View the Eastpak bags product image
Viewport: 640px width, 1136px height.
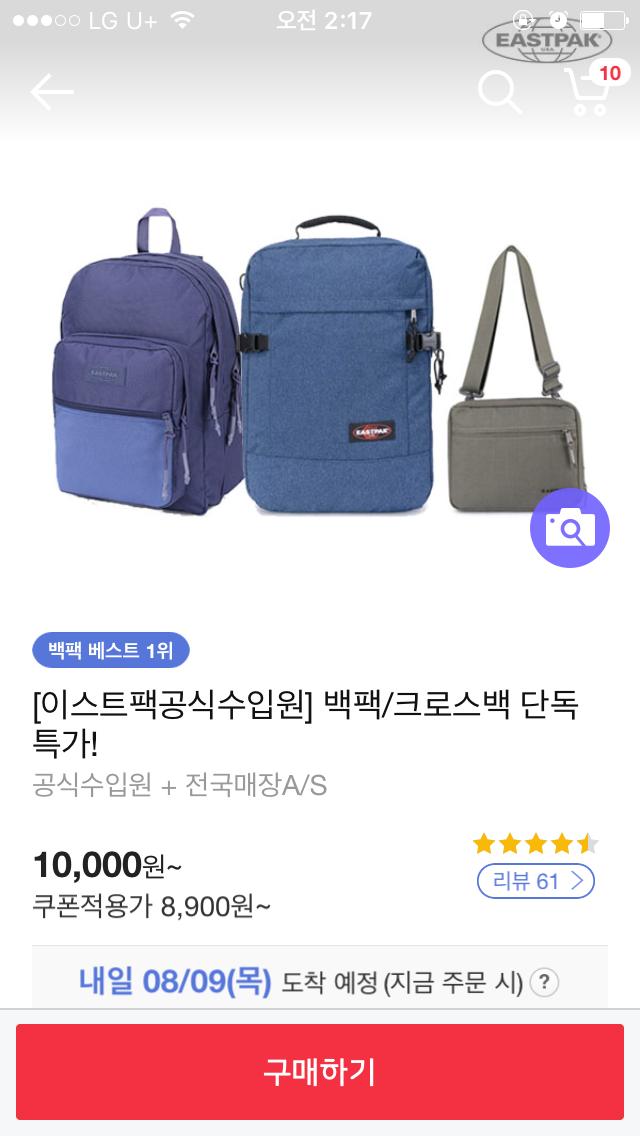(320, 370)
